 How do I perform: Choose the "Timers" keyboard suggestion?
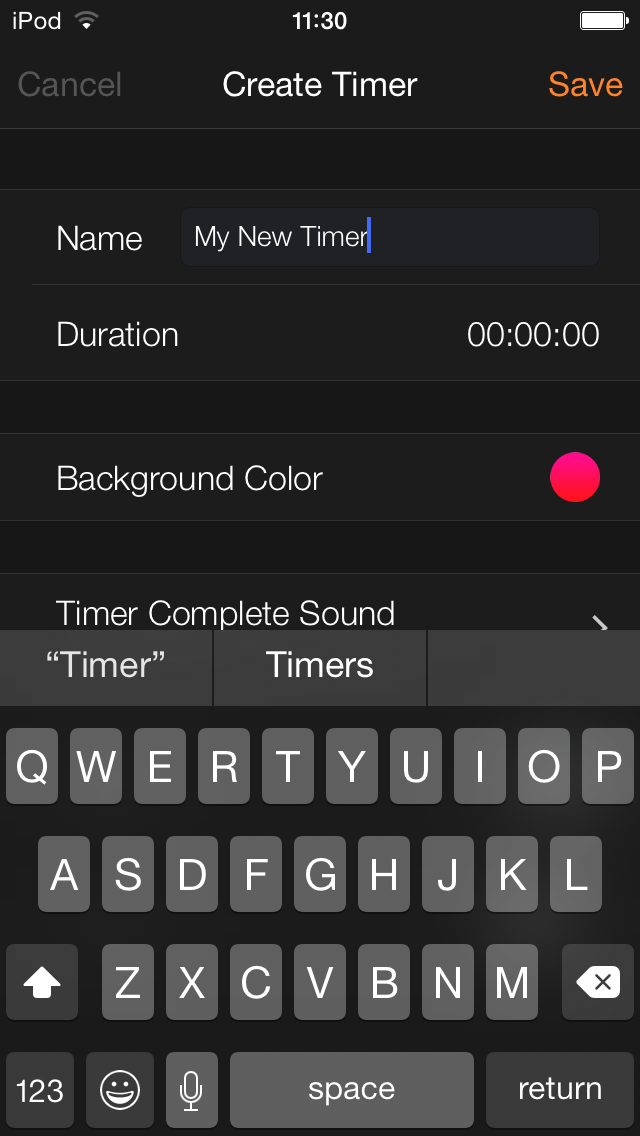[320, 666]
